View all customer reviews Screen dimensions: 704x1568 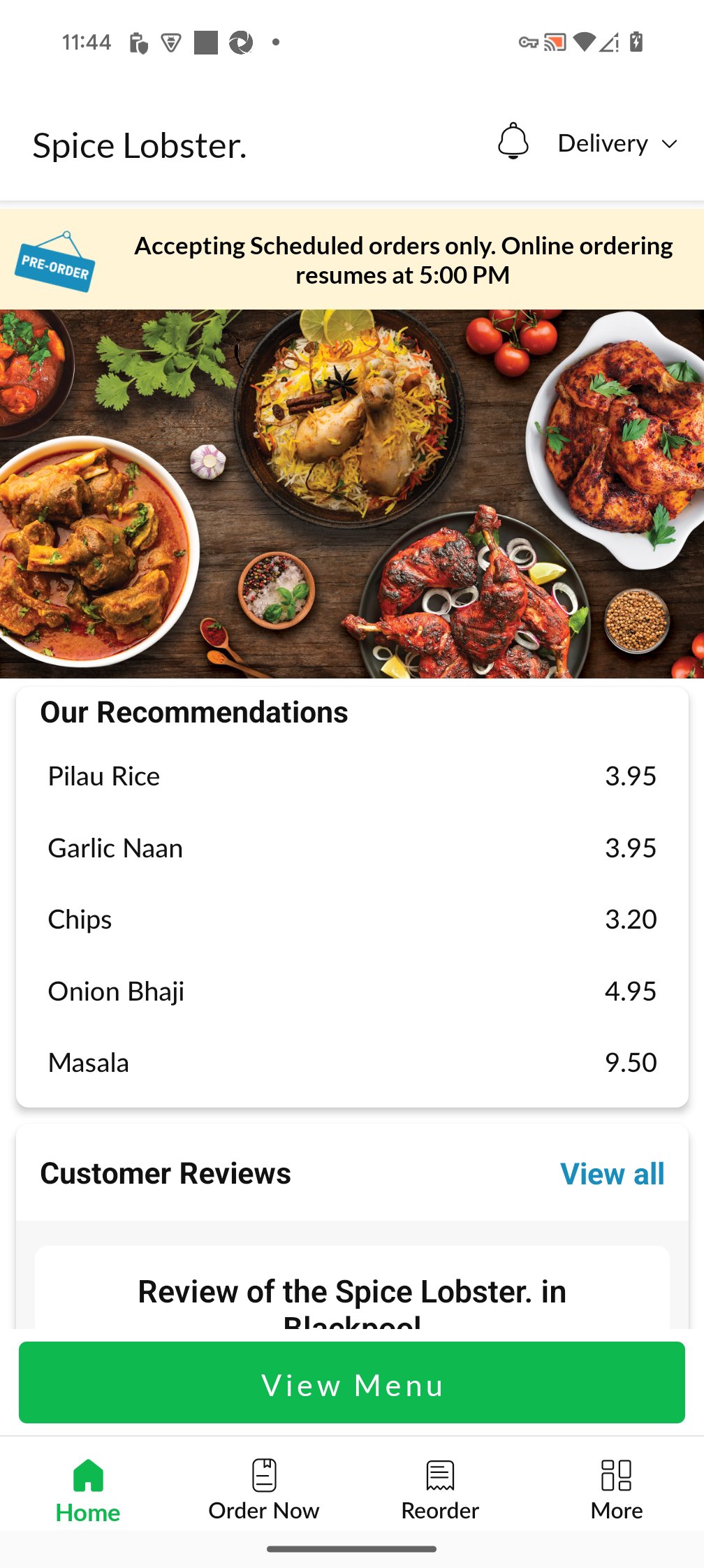(612, 1174)
